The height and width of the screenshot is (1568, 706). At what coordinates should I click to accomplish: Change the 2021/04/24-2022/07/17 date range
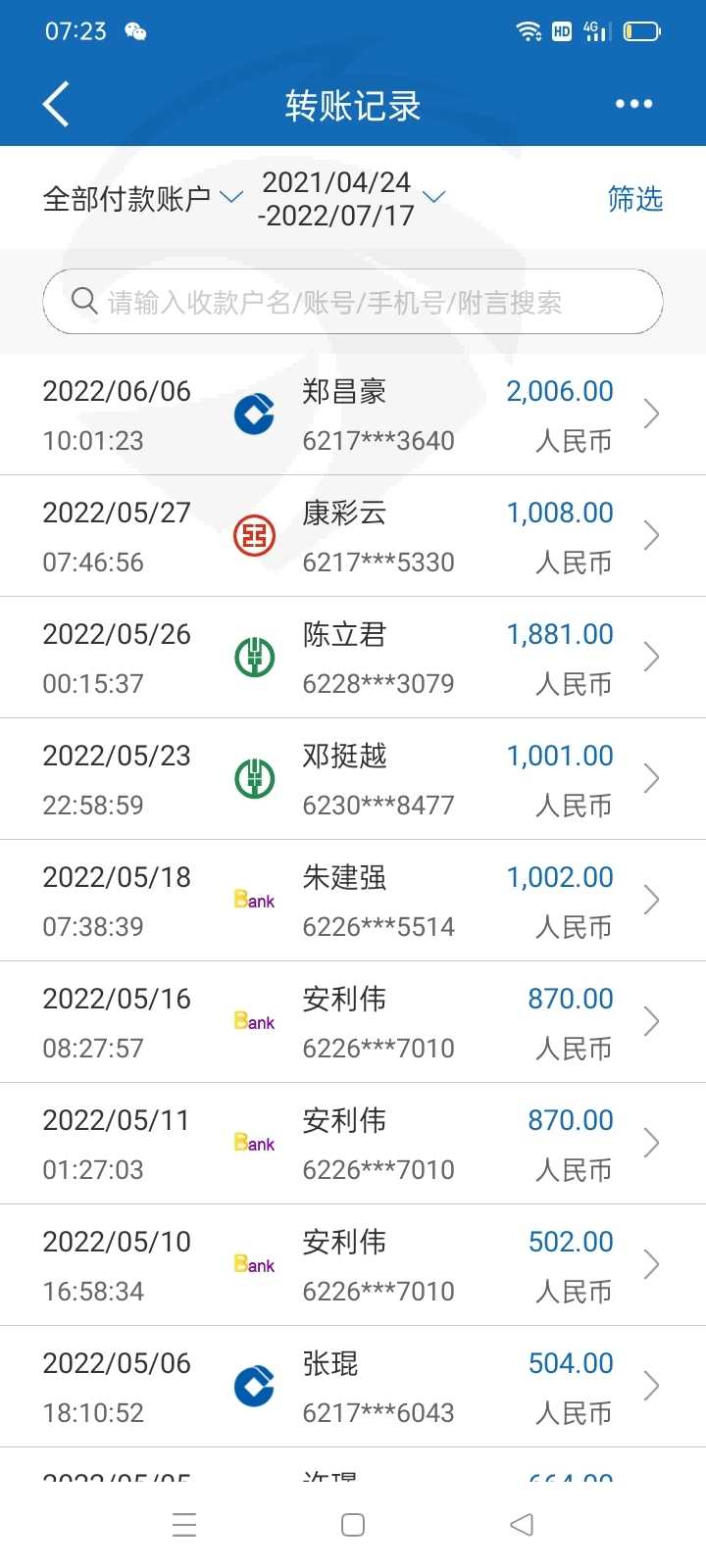click(x=350, y=199)
